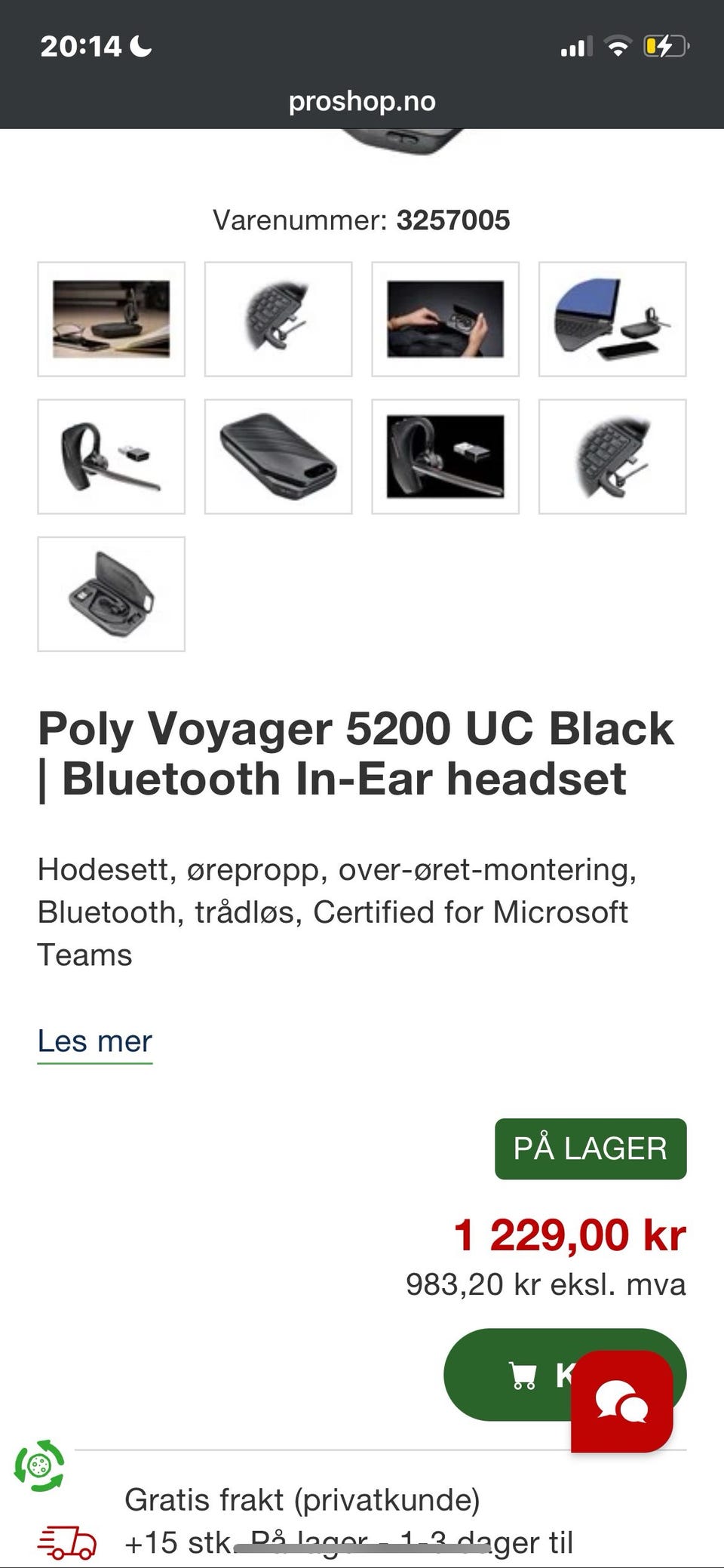Viewport: 724px width, 1568px height.
Task: Open the thumbnail of headset beside glasses
Action: [111, 319]
